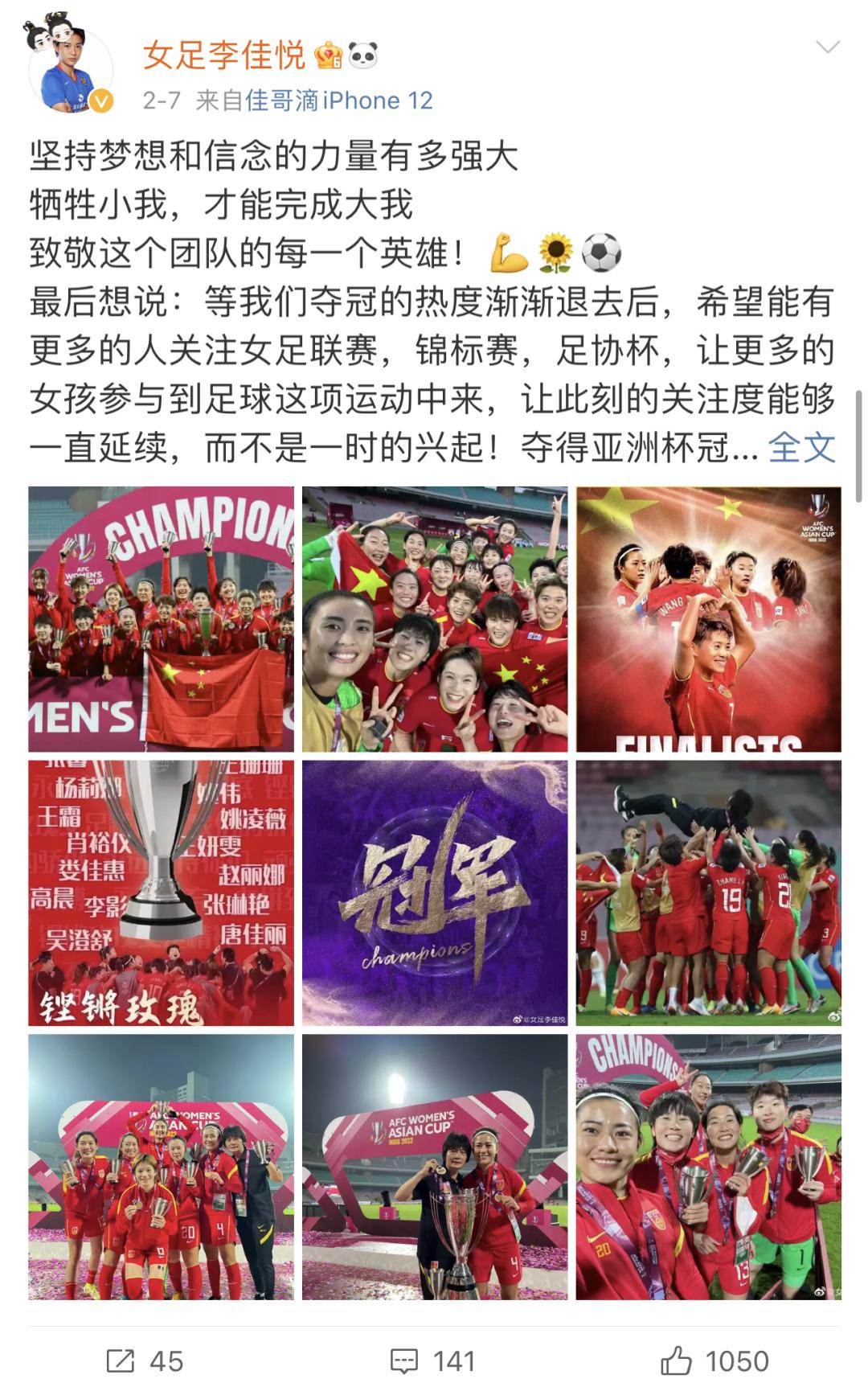Viewport: 868px width, 1391px height.
Task: Open the CHAMPIONS podium team photo
Action: [x=161, y=619]
